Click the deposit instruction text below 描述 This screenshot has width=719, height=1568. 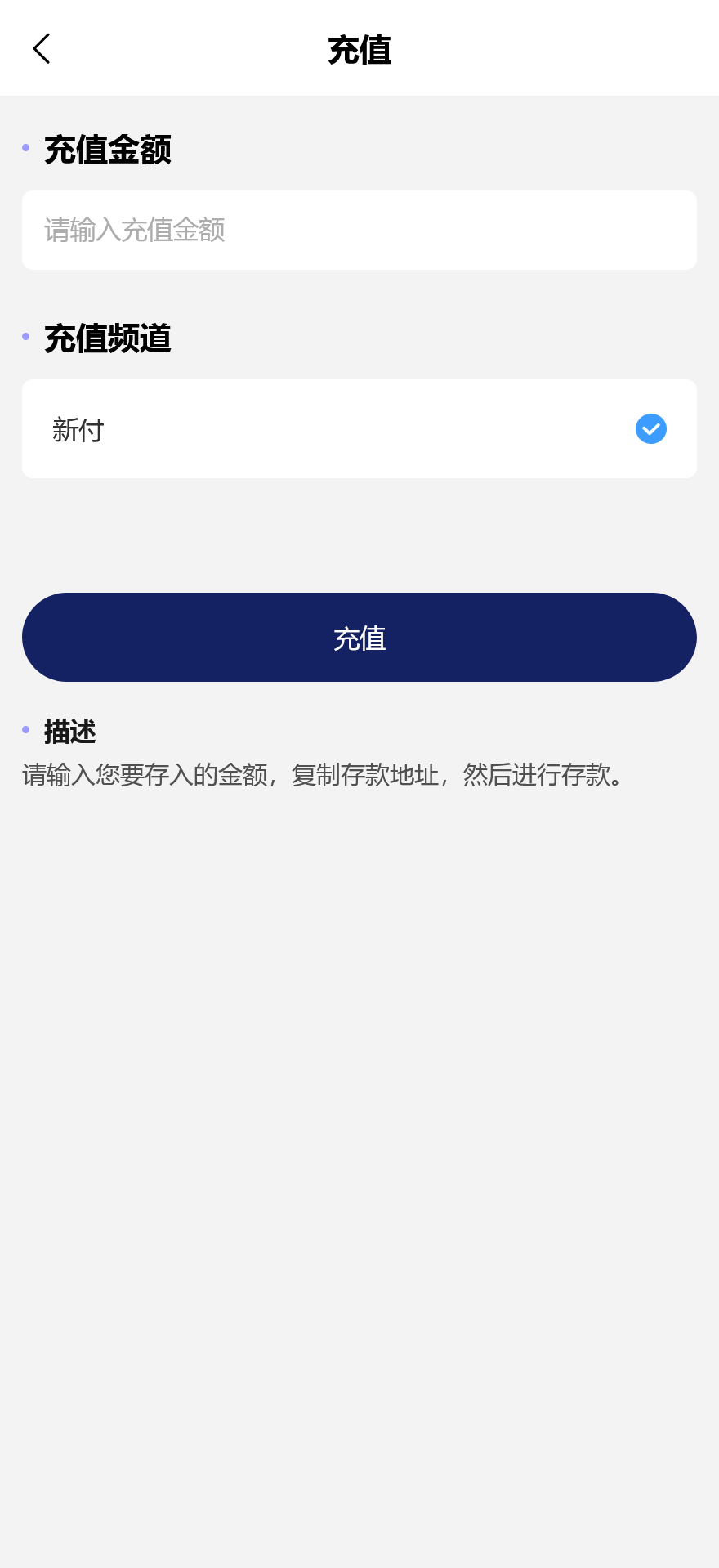[x=321, y=777]
